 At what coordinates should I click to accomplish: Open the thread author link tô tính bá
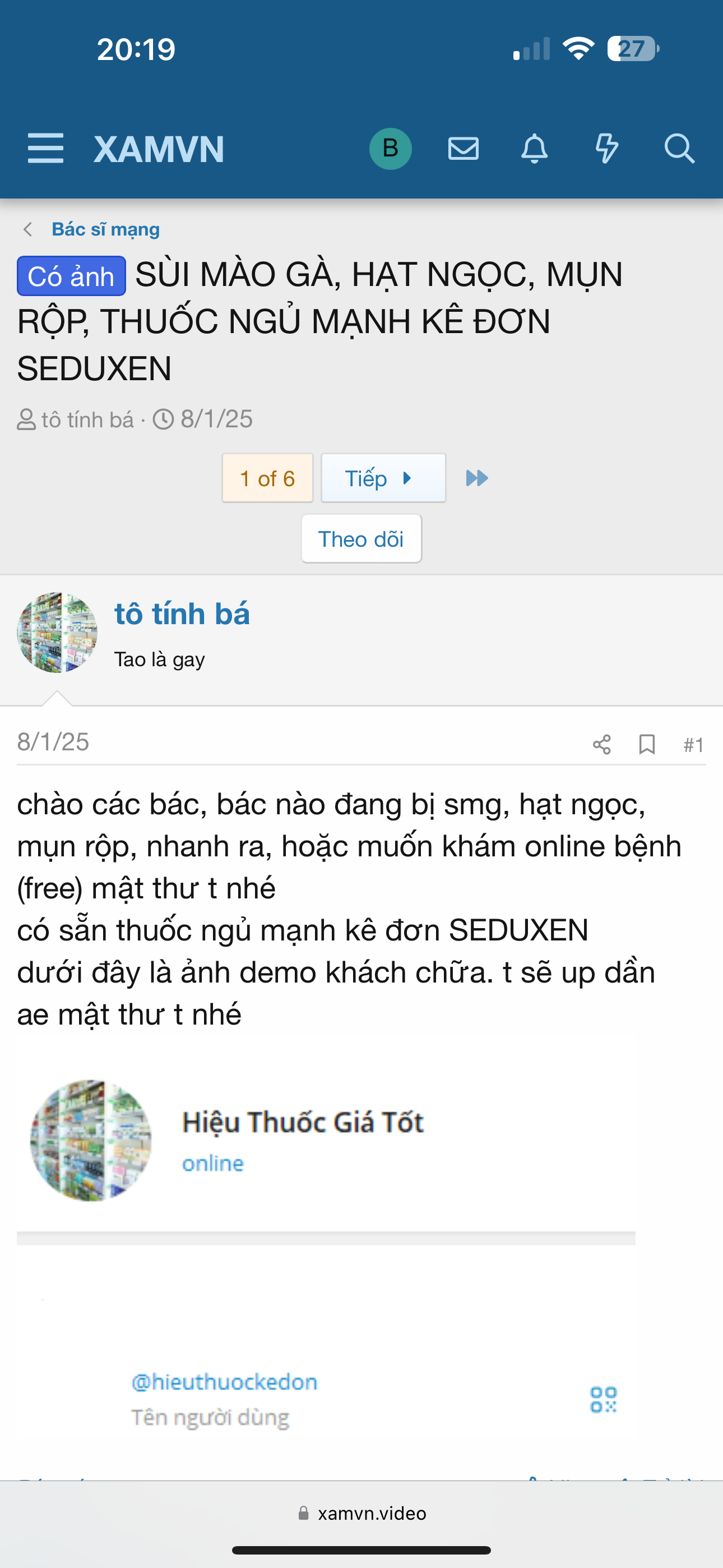click(x=87, y=420)
